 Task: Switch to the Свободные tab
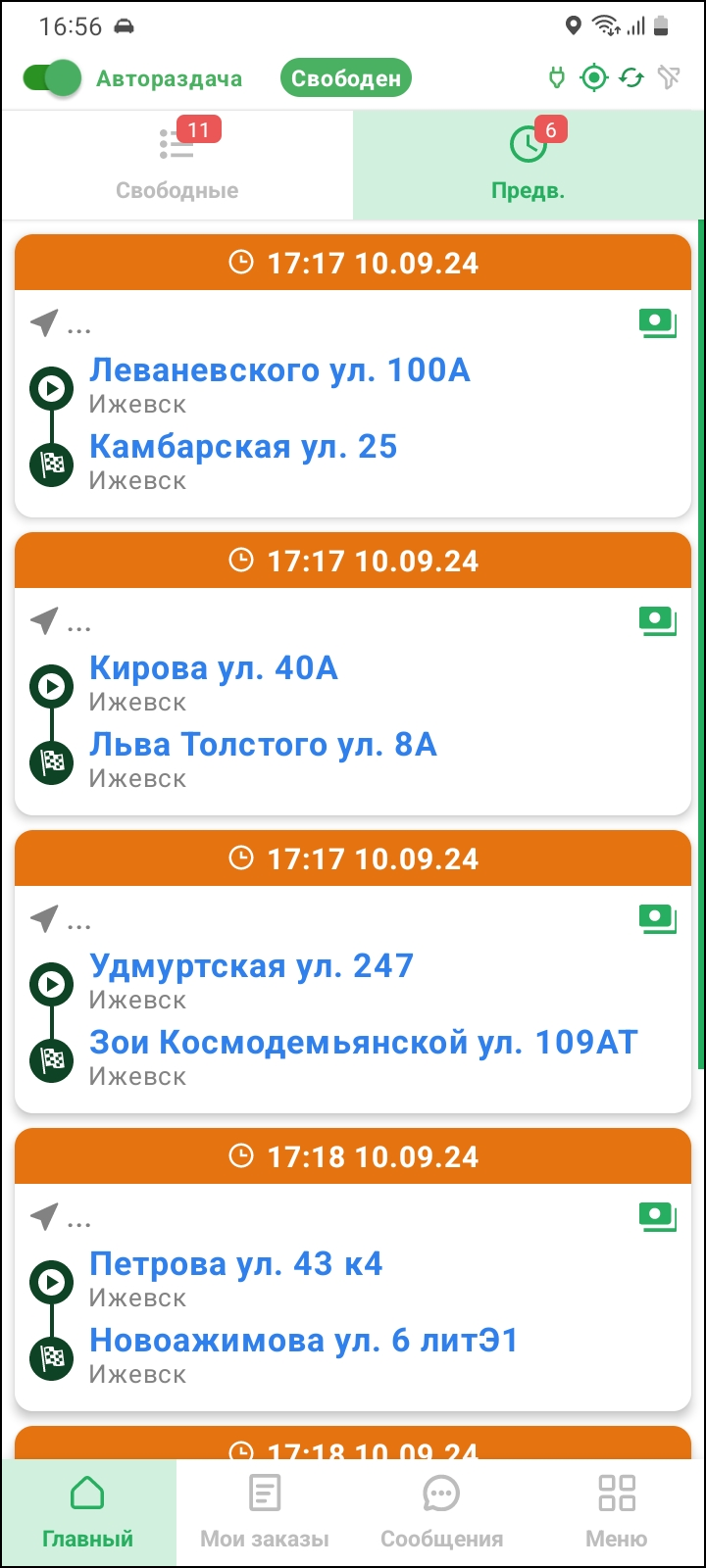(177, 165)
